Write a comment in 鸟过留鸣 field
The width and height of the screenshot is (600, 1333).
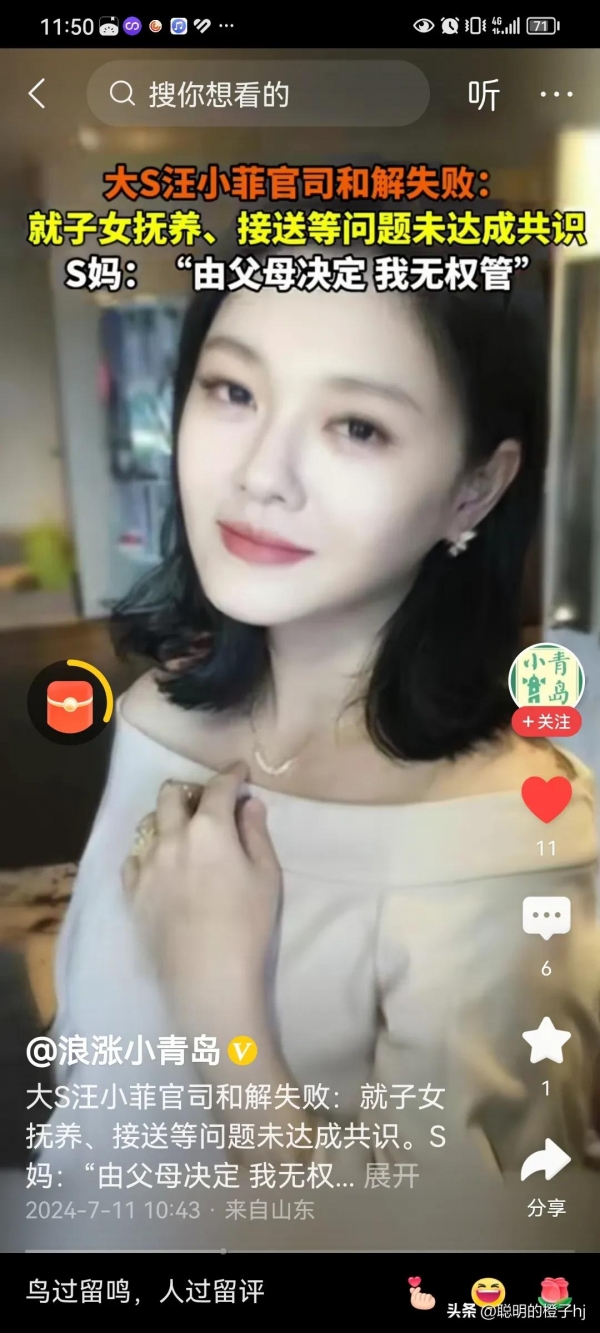pos(145,1291)
